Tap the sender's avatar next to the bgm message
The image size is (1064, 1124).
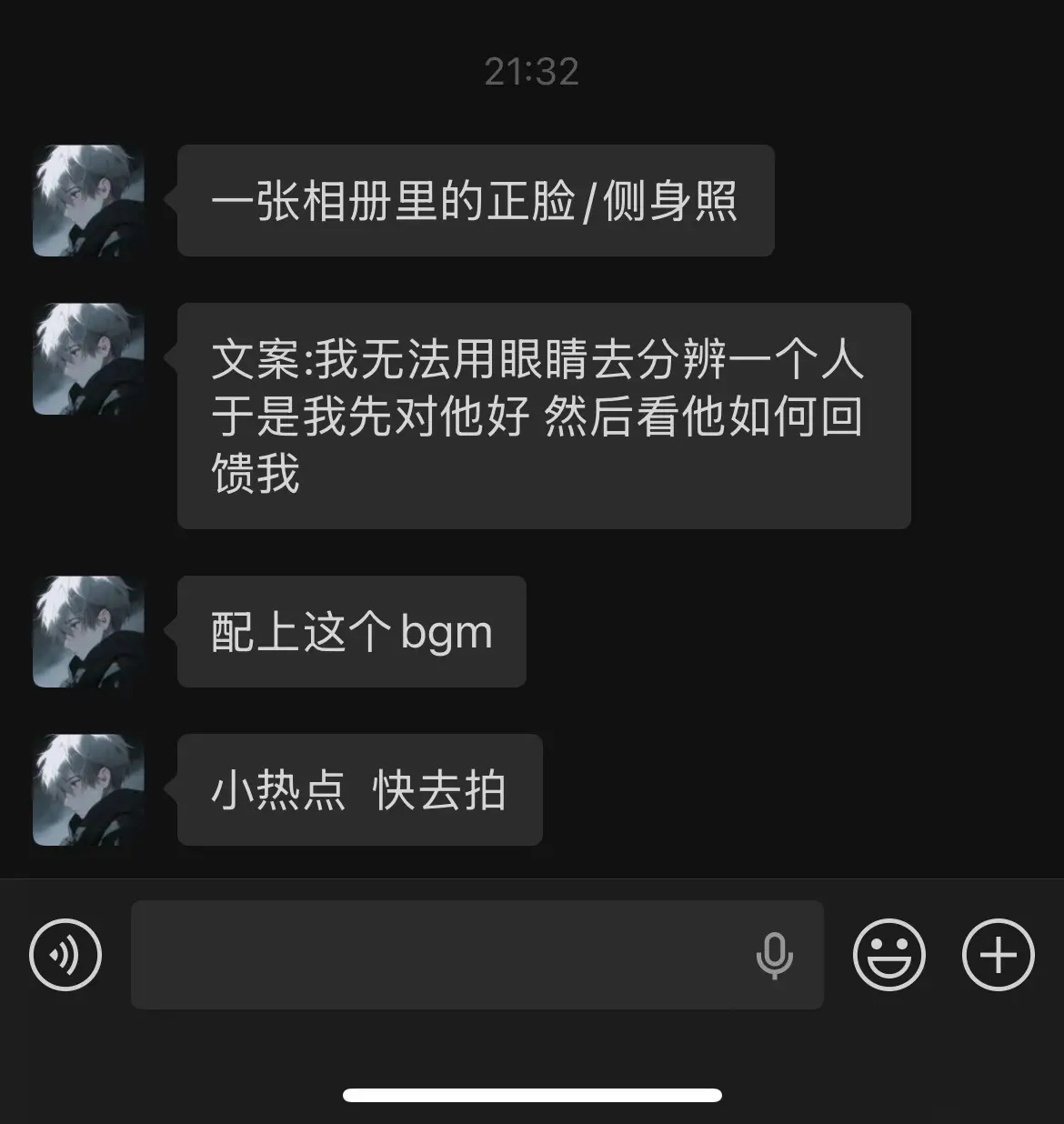pos(88,631)
